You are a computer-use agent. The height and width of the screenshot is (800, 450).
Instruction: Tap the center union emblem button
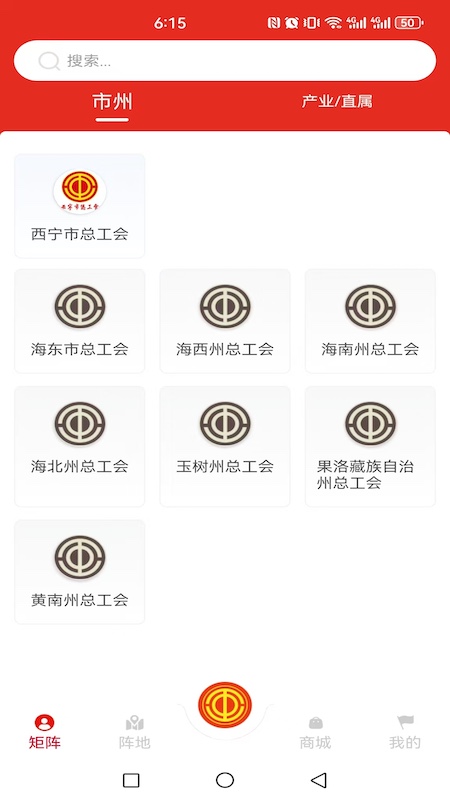225,705
